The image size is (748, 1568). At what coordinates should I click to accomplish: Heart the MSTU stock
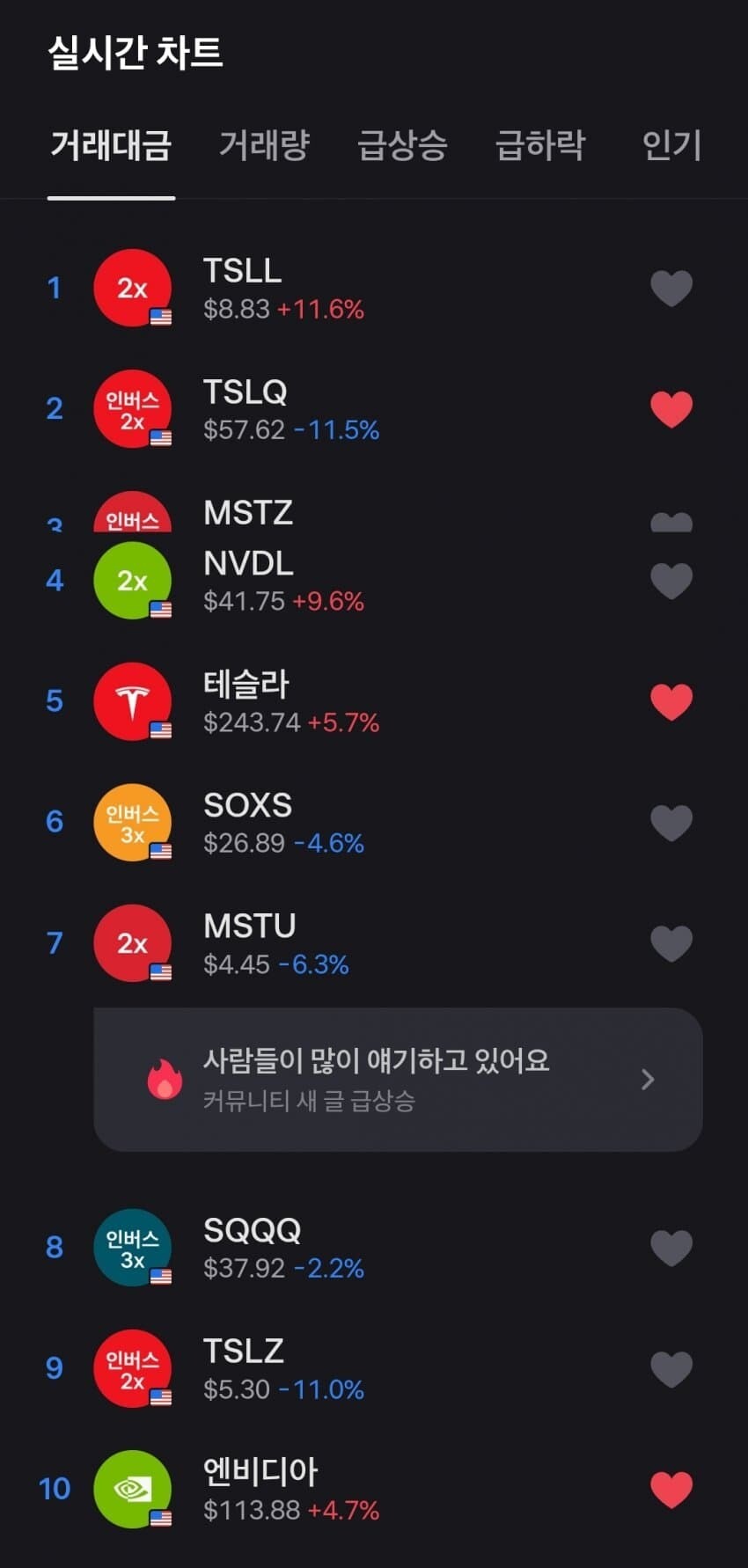pos(671,944)
